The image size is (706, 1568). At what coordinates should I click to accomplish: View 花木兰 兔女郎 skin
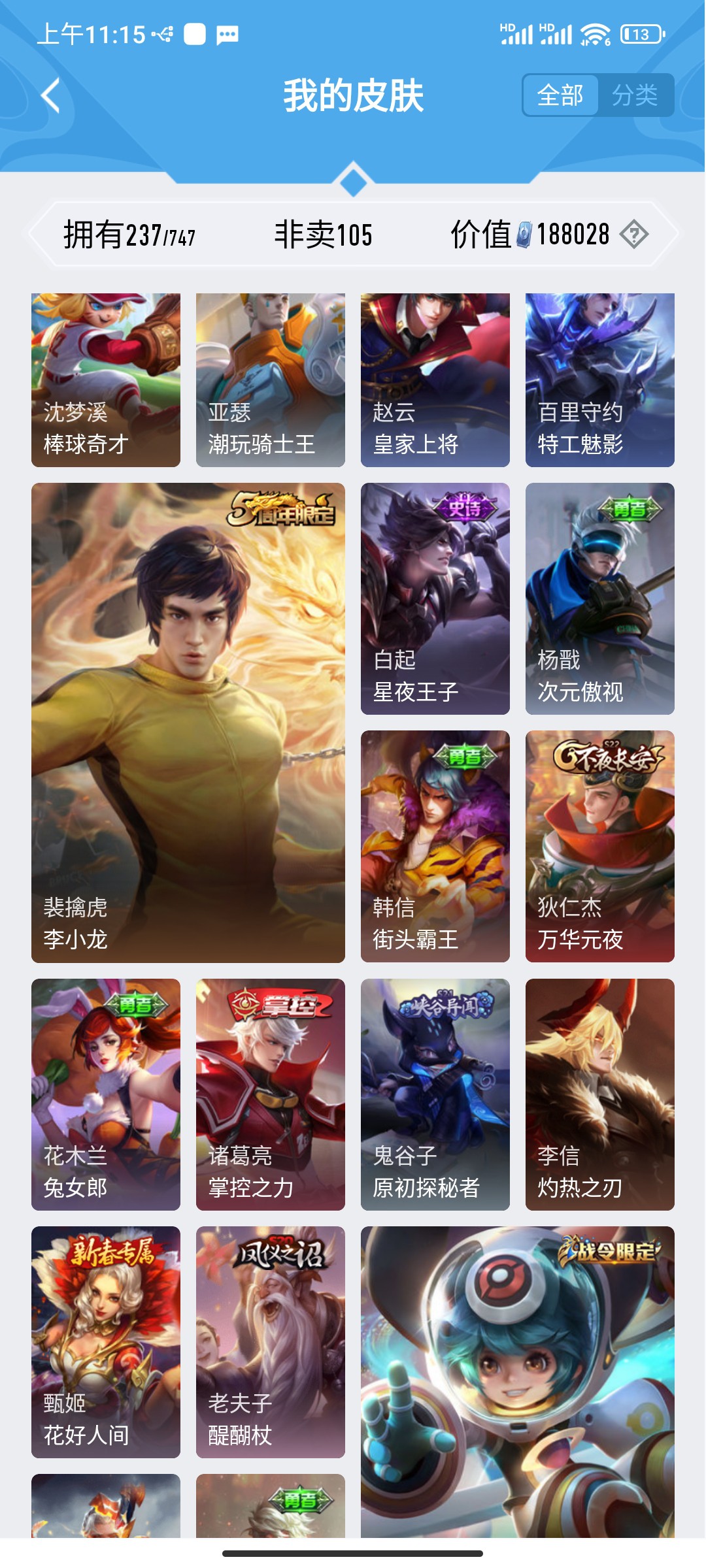coord(106,1094)
